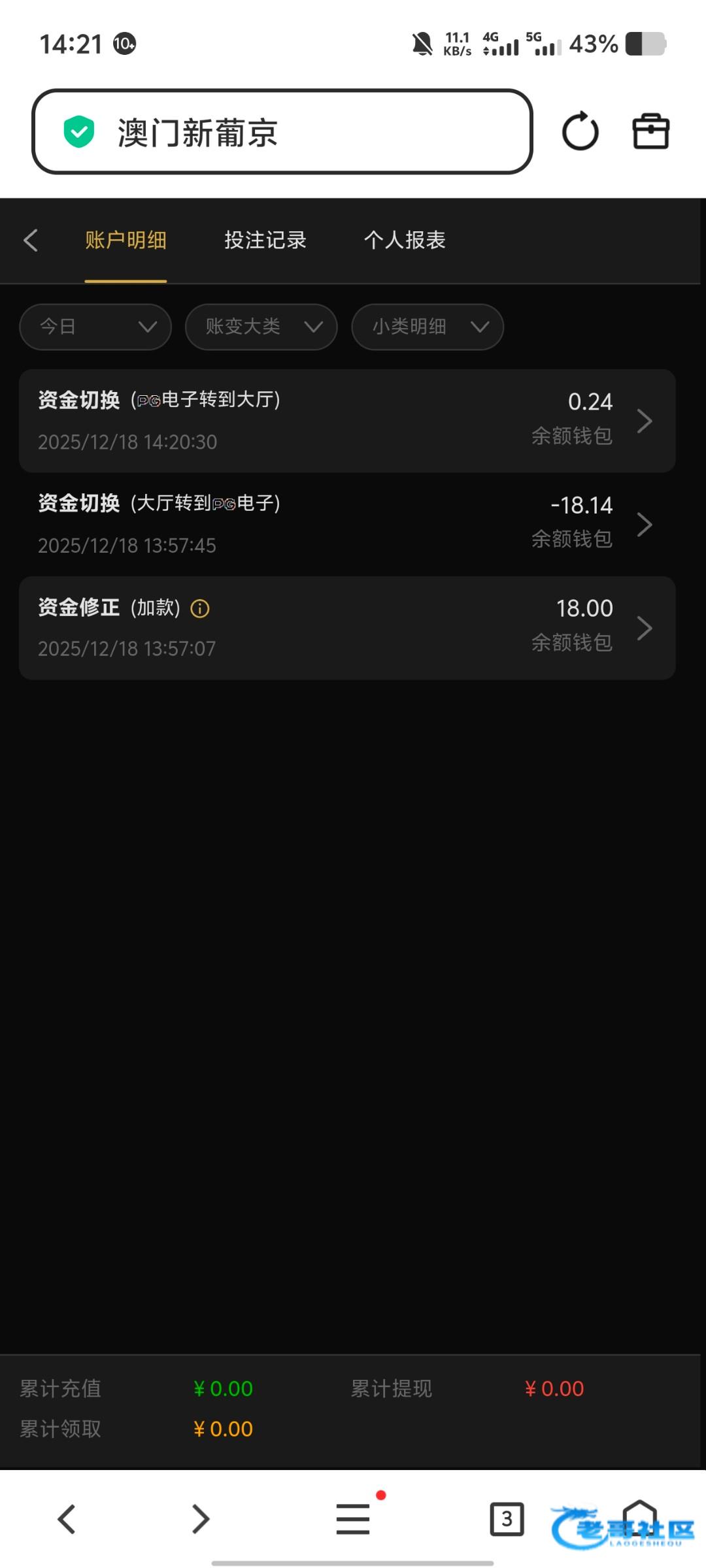Select the 账户明细 tab
The width and height of the screenshot is (706, 1568).
click(x=126, y=240)
